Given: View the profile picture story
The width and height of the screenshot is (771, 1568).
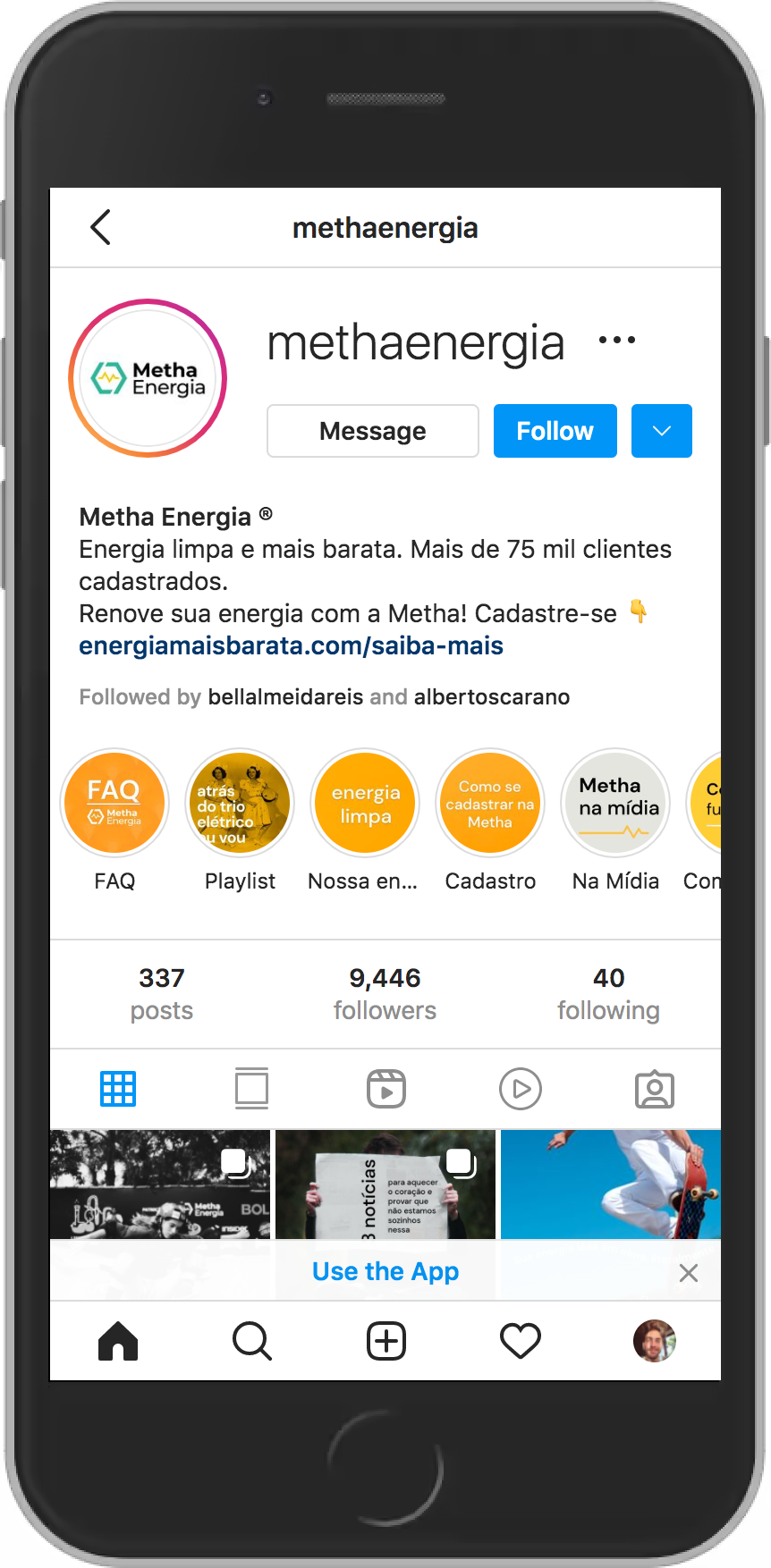Looking at the screenshot, I should tap(148, 378).
